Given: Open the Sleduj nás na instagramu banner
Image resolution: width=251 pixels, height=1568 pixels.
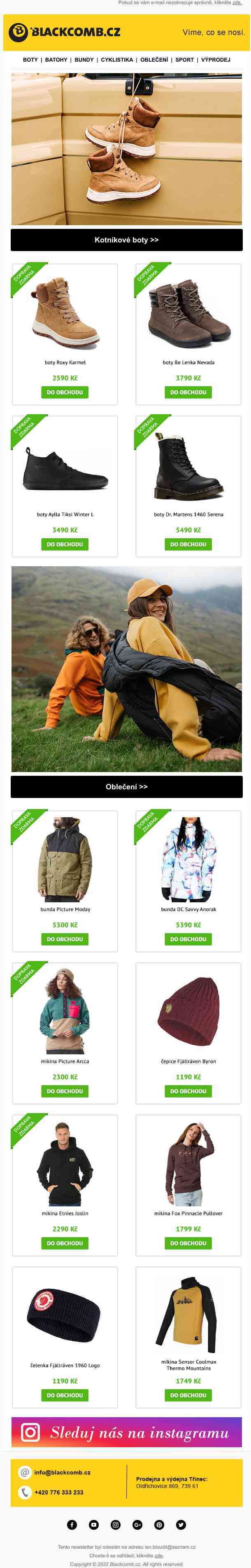Looking at the screenshot, I should pyautogui.click(x=126, y=1432).
